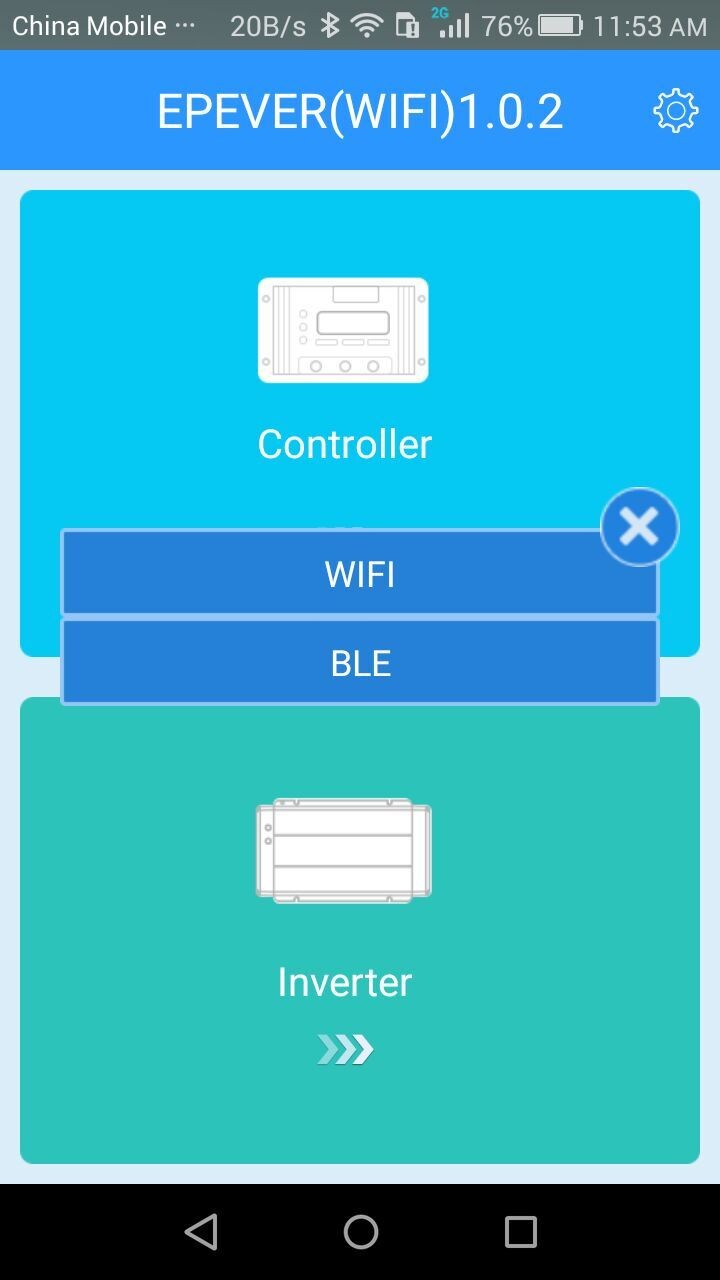
Task: Select the BLE connection option
Action: (x=360, y=663)
